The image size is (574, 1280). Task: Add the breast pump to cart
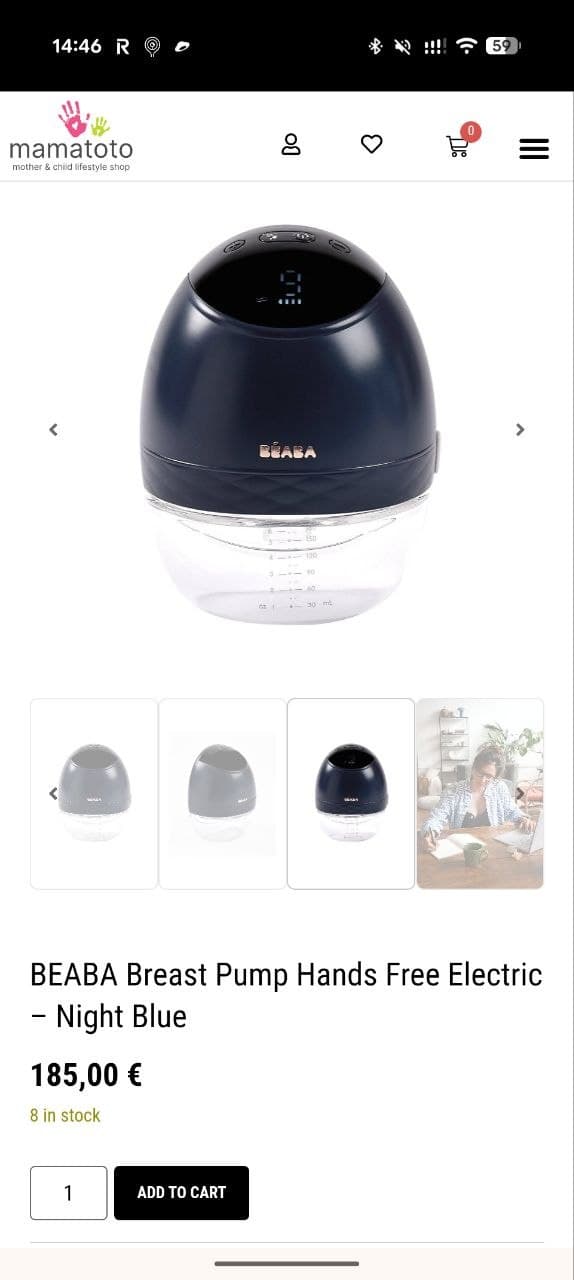(x=181, y=1193)
